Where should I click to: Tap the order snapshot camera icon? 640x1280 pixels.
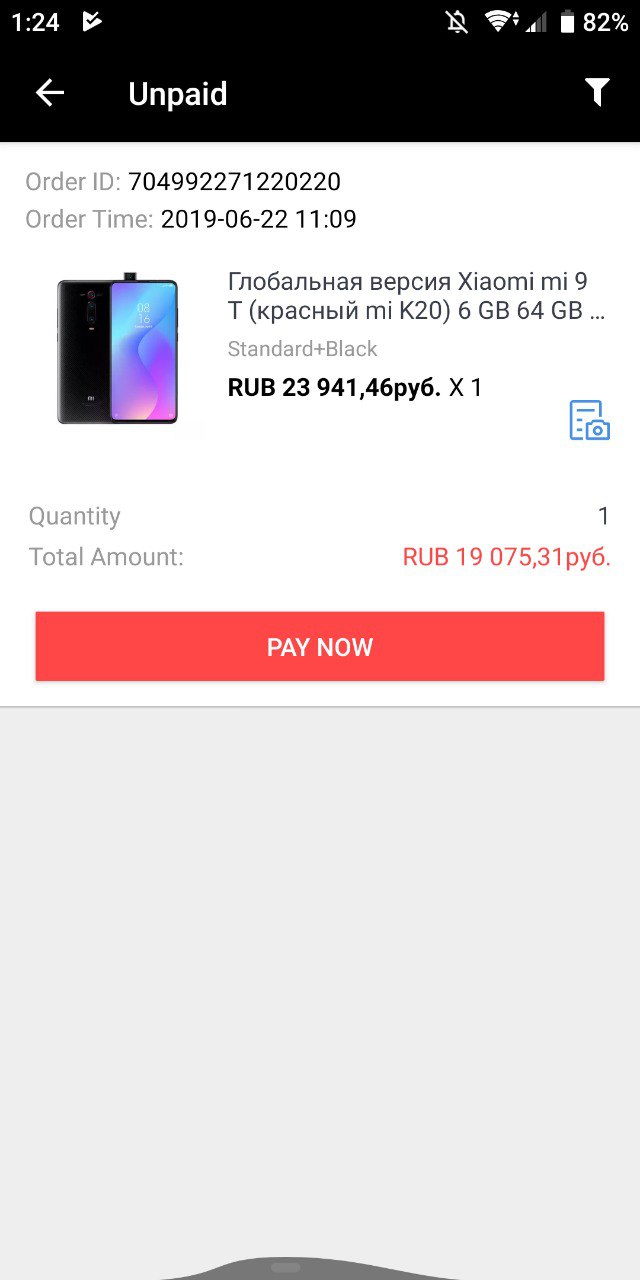pyautogui.click(x=589, y=420)
